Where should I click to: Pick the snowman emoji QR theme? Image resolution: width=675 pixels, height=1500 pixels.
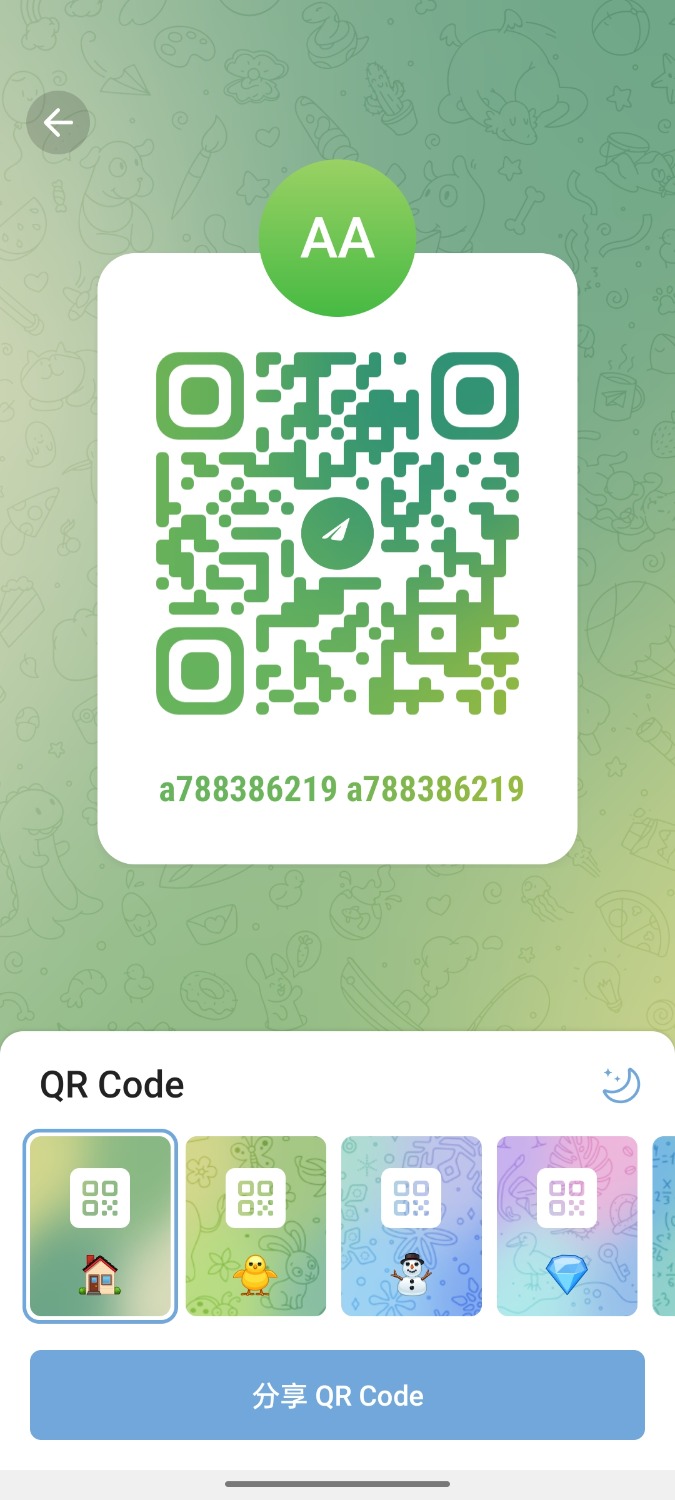click(x=411, y=1226)
